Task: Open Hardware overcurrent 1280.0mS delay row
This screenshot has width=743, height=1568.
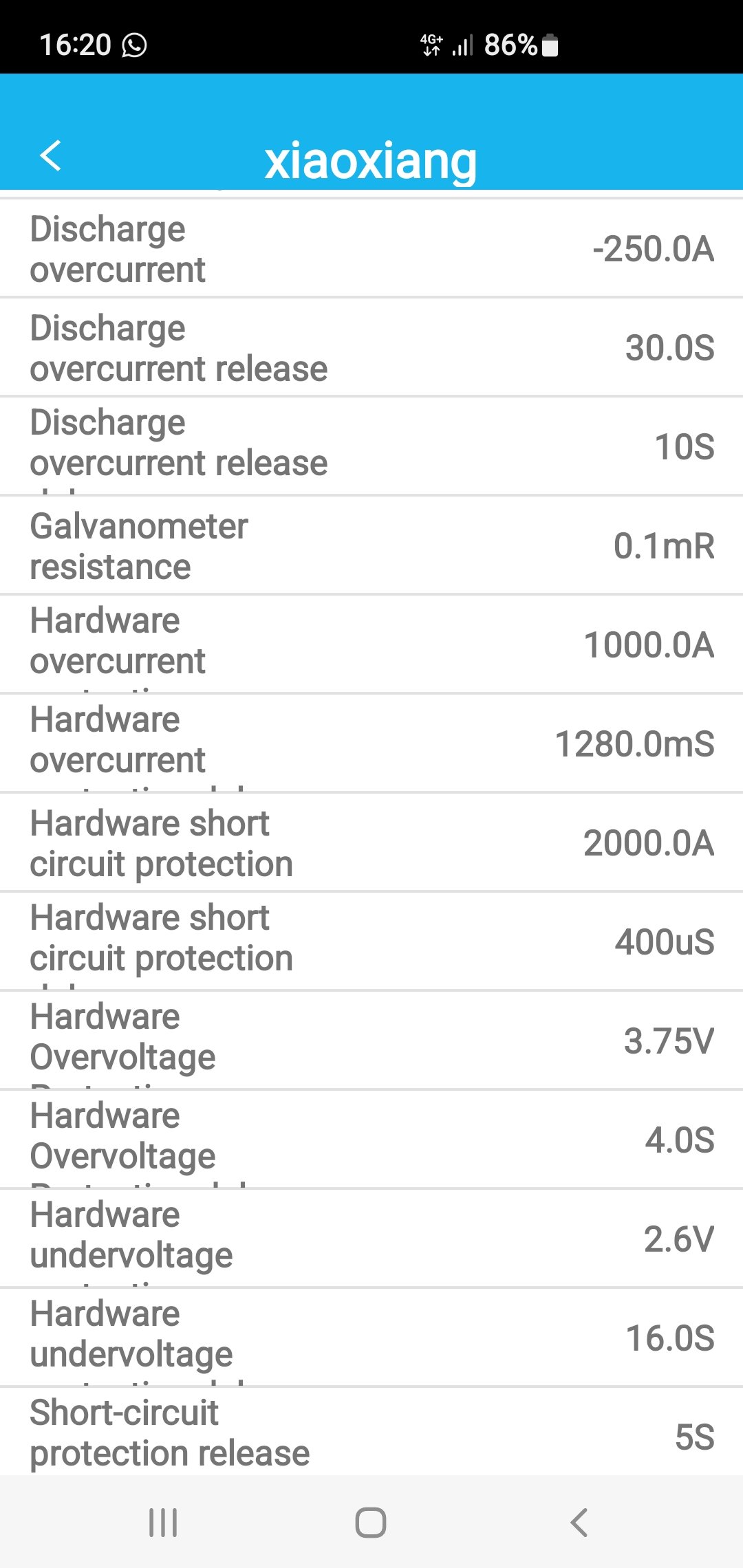Action: [371, 744]
